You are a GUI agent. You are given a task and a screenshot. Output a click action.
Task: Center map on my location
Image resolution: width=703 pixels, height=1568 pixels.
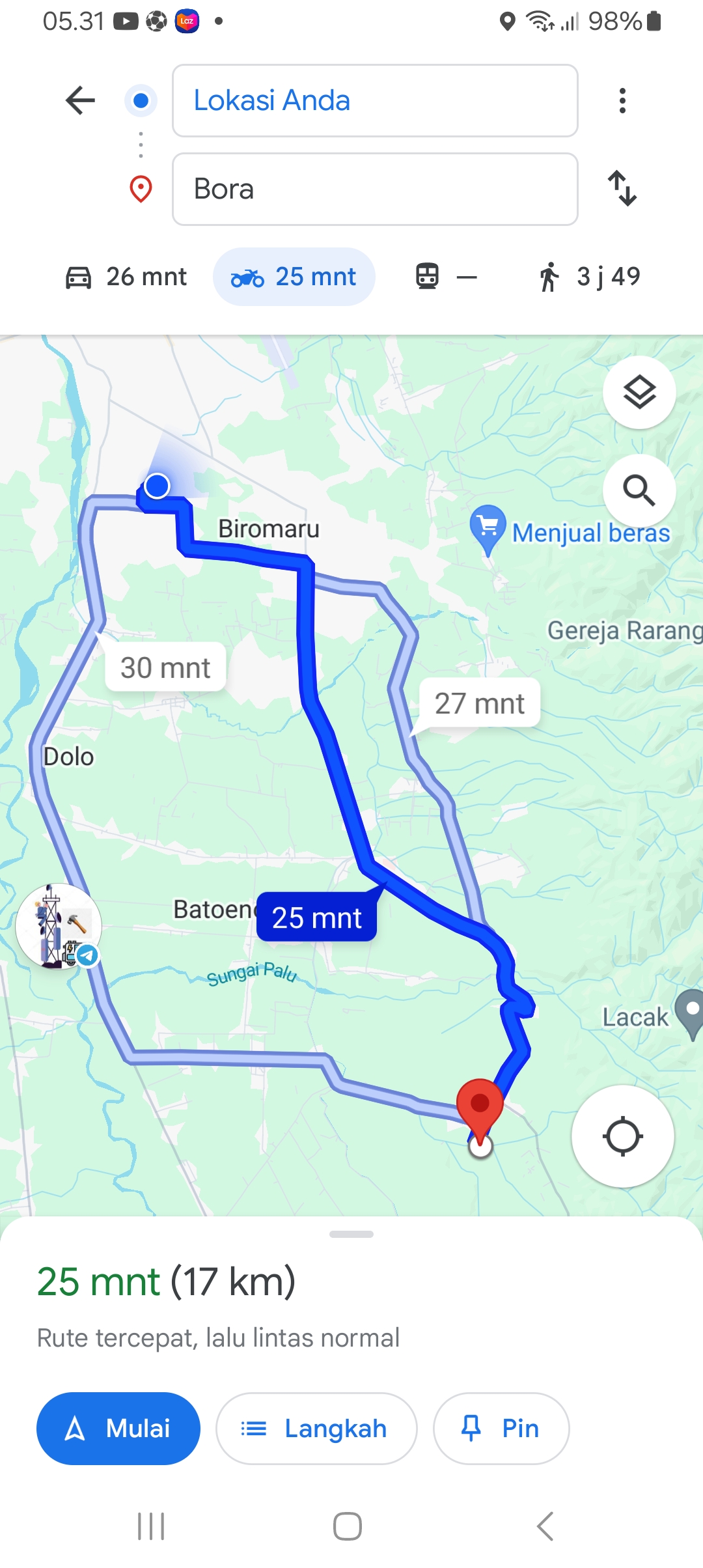(x=622, y=1136)
